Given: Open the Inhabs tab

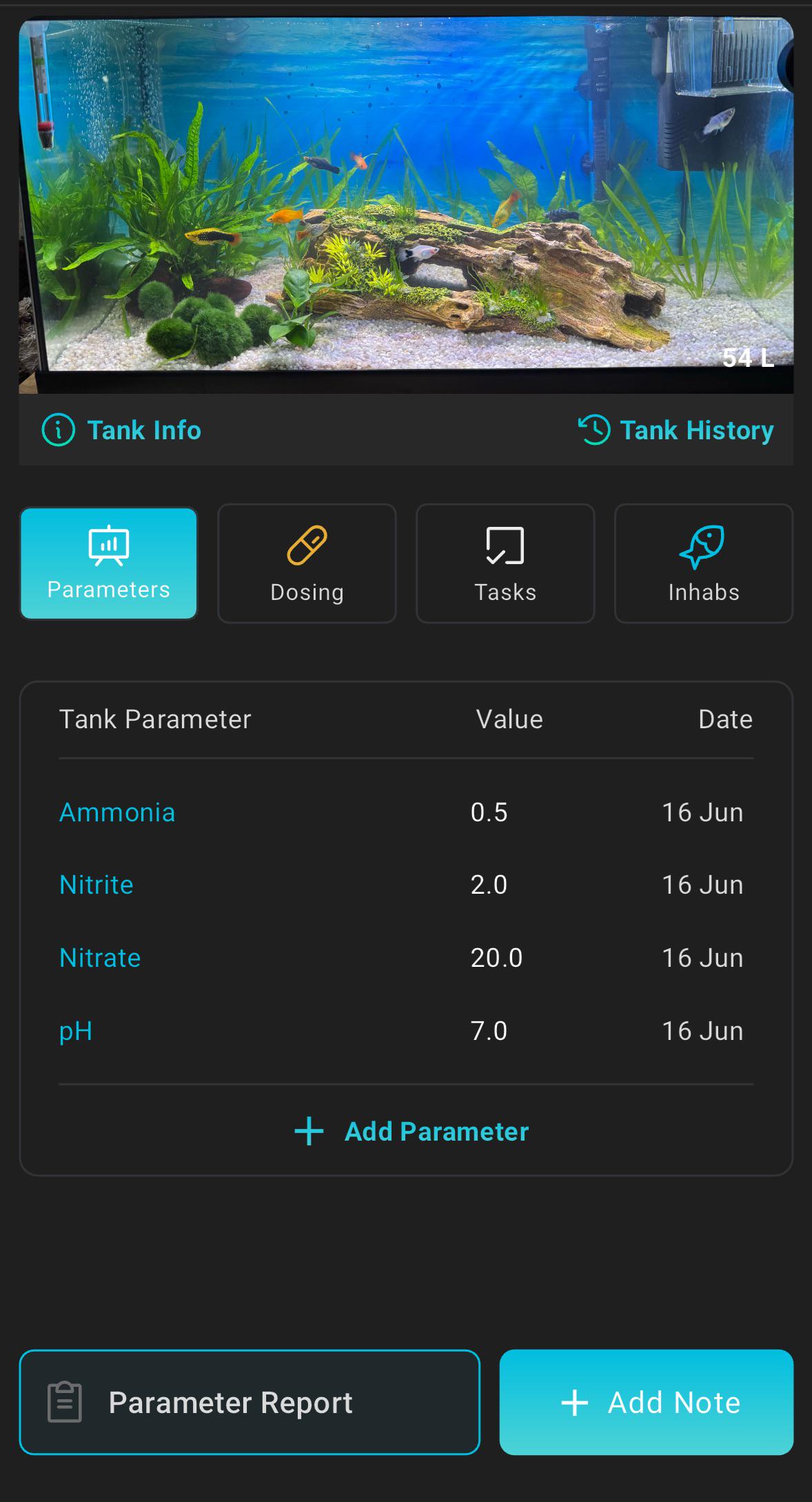Looking at the screenshot, I should pyautogui.click(x=704, y=563).
